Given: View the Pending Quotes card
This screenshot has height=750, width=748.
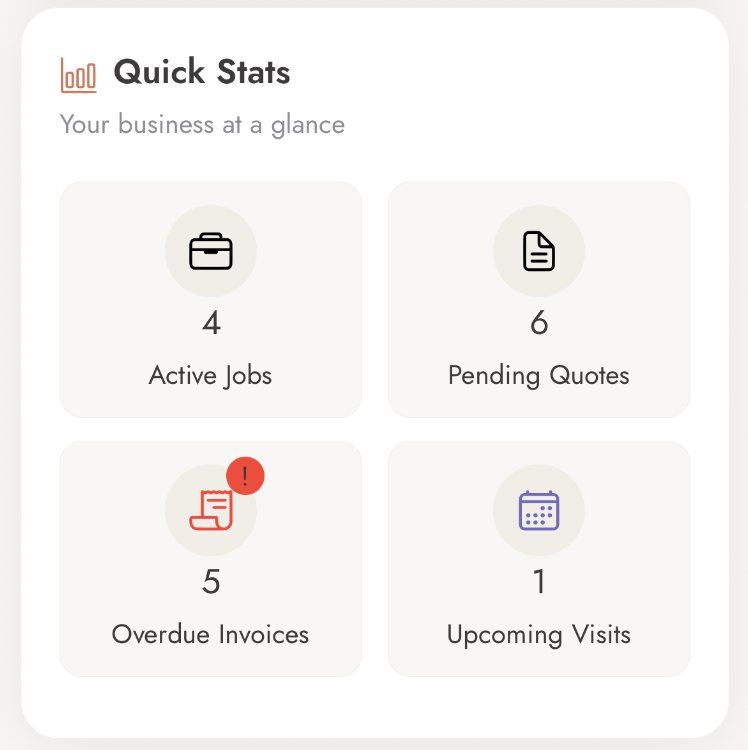Looking at the screenshot, I should tap(538, 300).
